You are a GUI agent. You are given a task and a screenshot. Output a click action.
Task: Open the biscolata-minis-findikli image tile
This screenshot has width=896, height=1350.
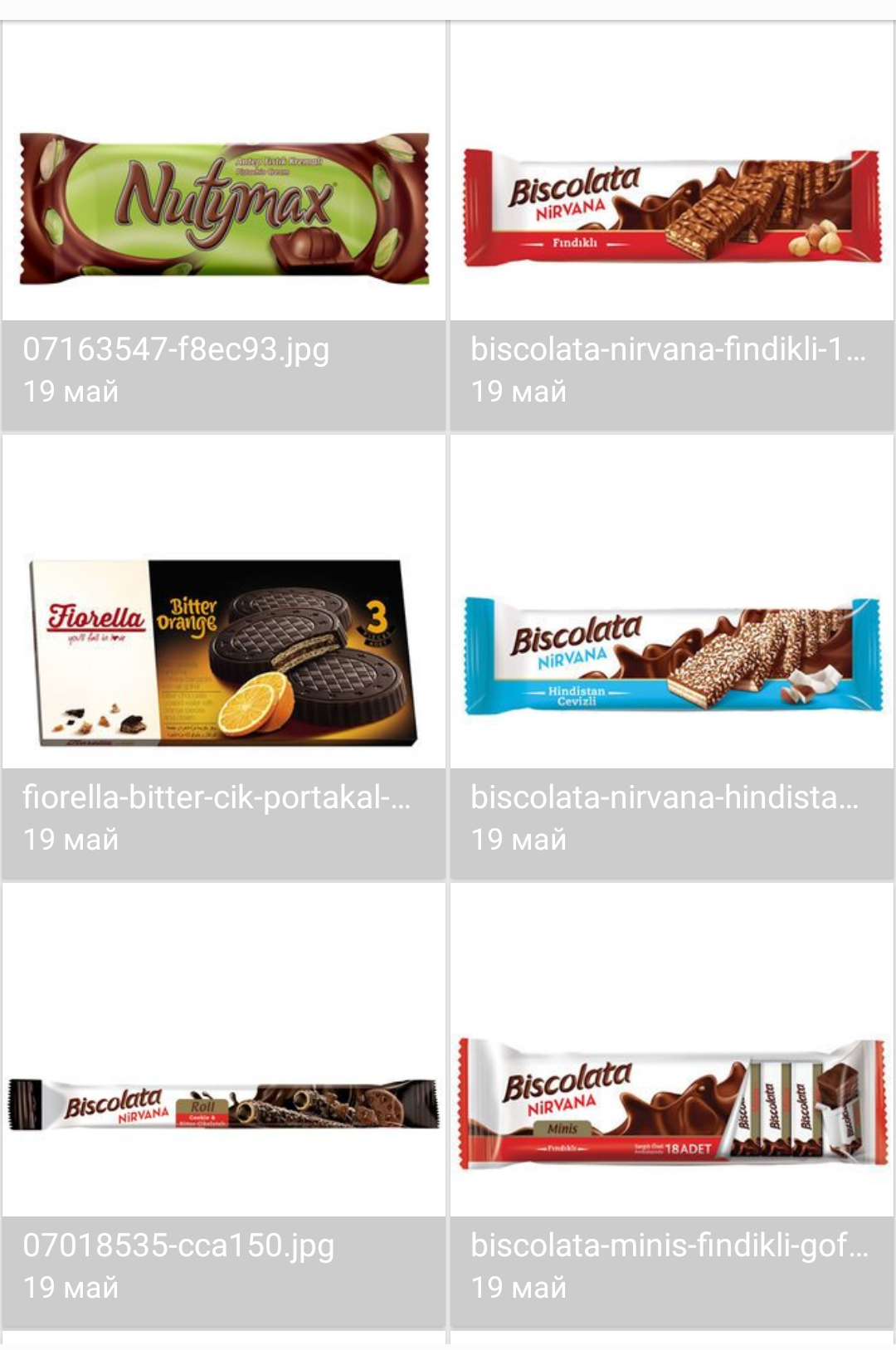click(x=672, y=1104)
